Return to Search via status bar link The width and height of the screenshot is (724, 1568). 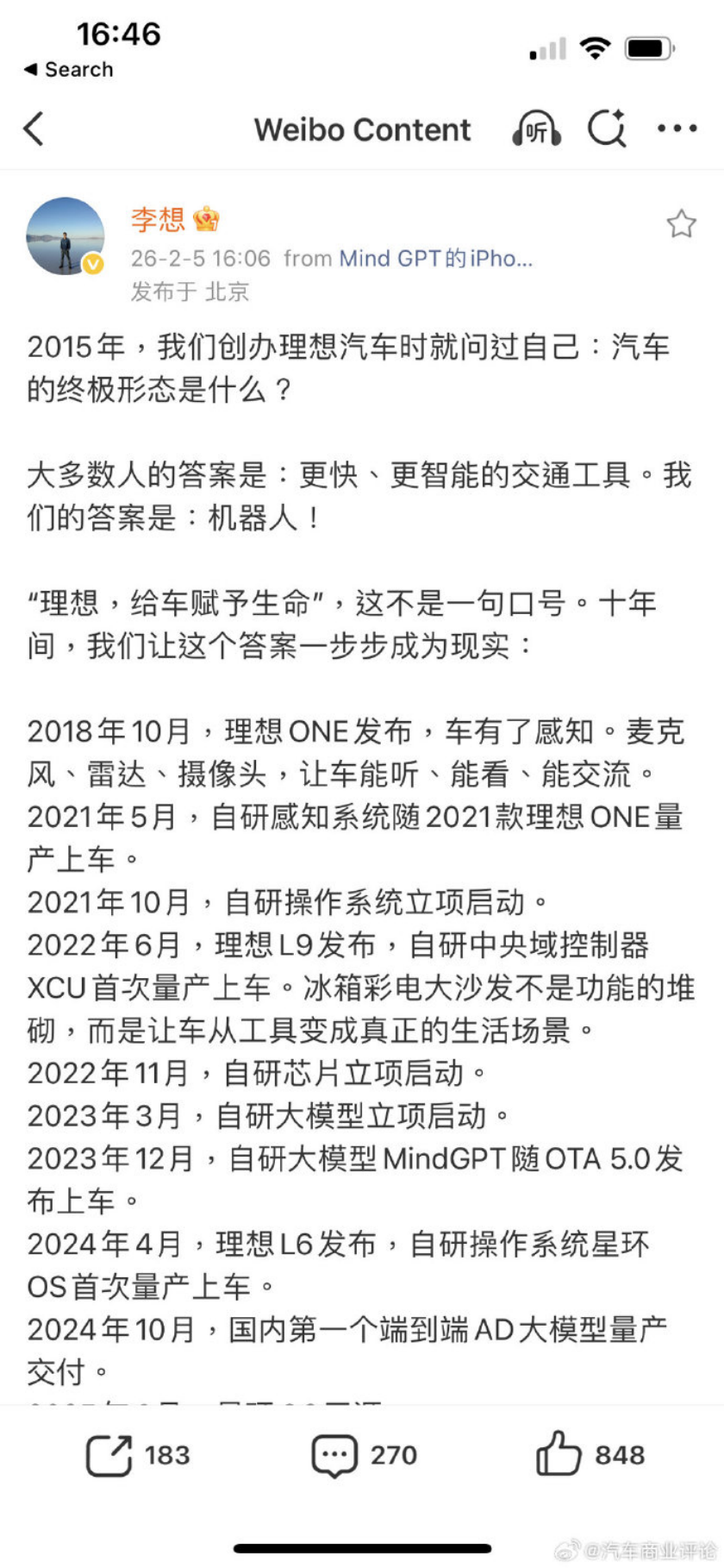68,69
